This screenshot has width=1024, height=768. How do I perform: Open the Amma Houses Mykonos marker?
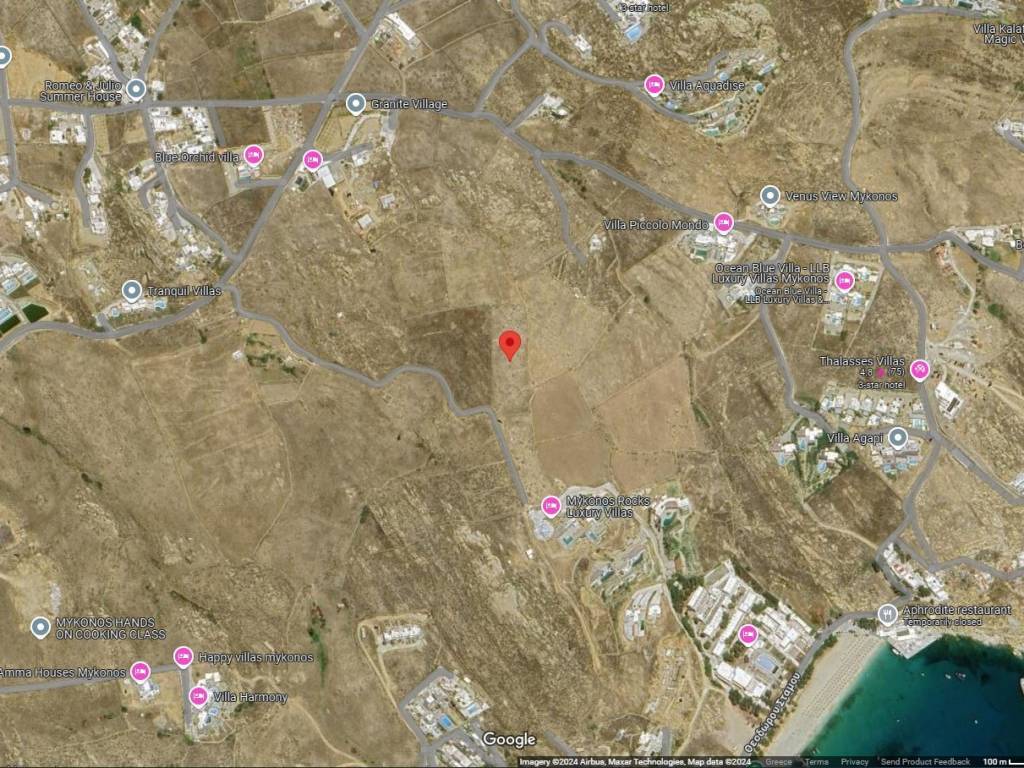click(140, 672)
